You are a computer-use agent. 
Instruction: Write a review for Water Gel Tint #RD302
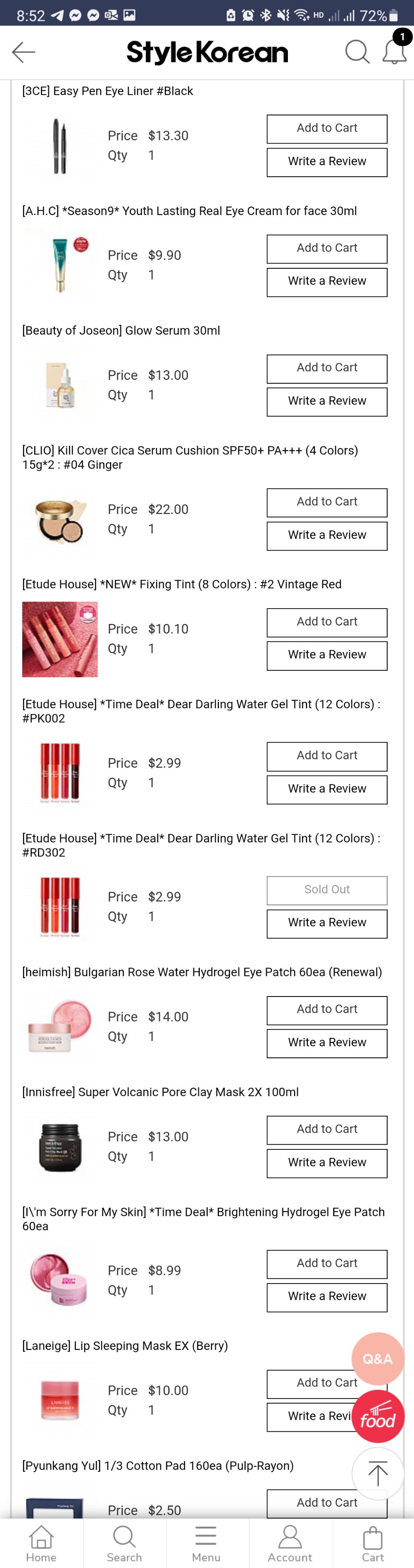click(326, 923)
